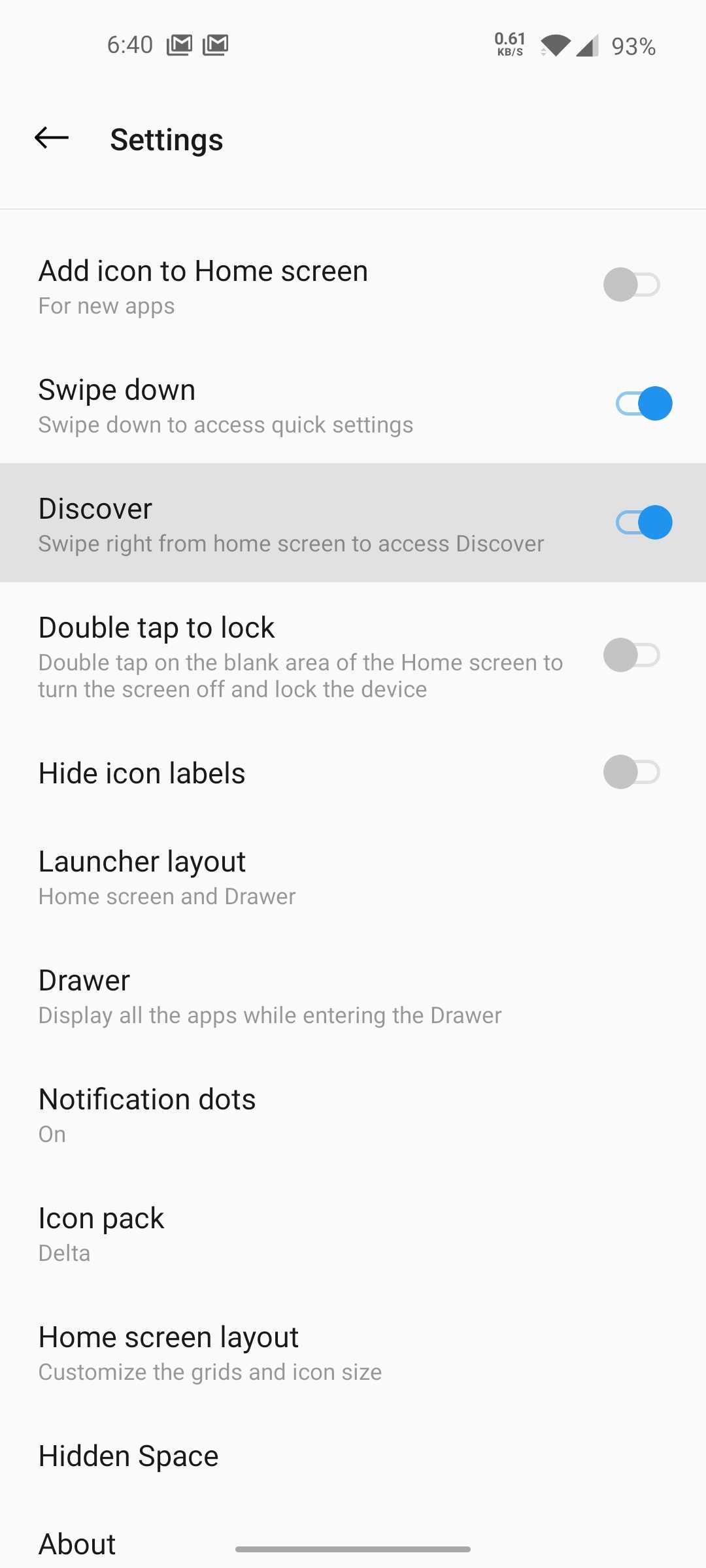Disable the Discover switch
The image size is (706, 1568).
coord(644,523)
